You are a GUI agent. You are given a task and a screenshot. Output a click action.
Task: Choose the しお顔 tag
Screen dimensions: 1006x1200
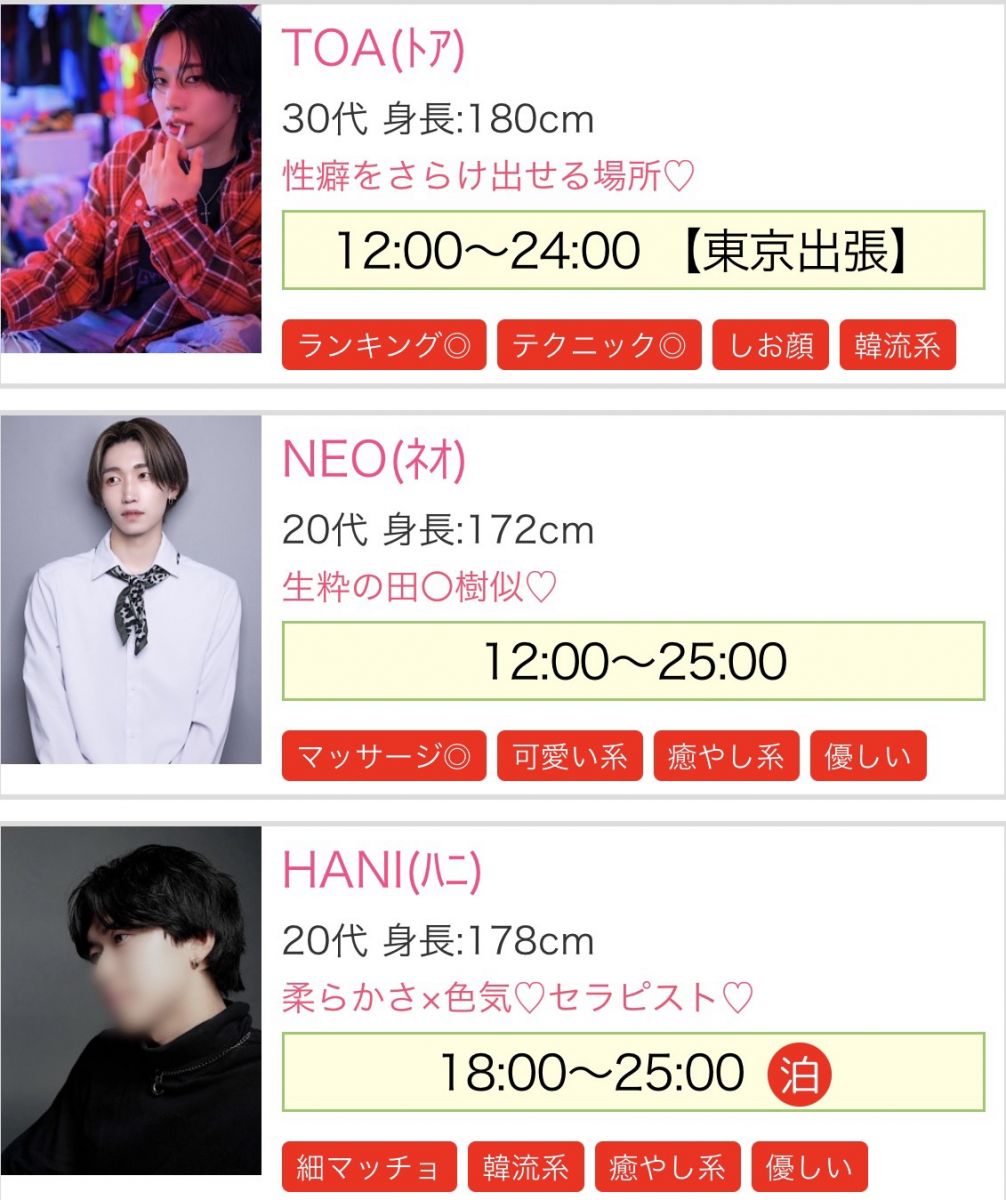(770, 346)
